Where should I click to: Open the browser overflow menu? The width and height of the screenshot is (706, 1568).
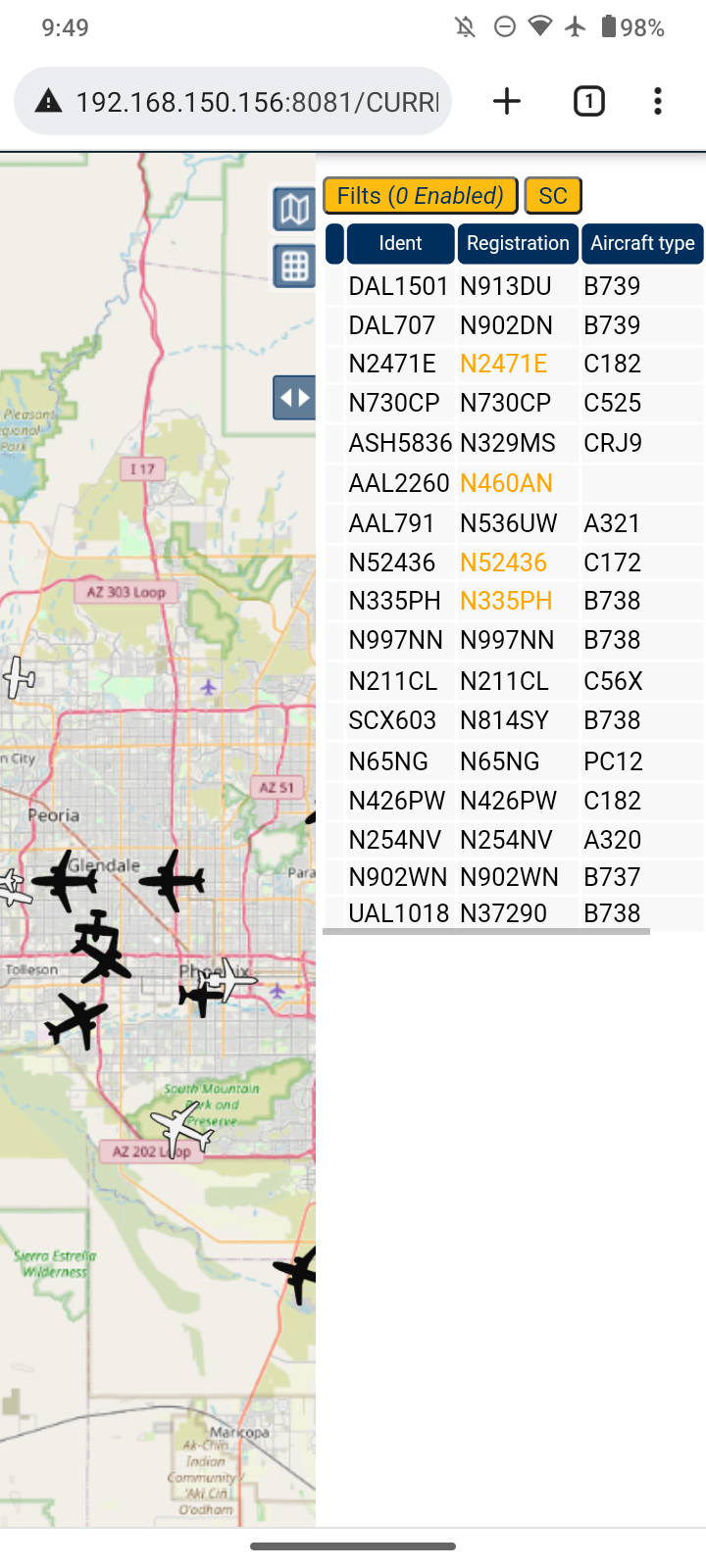[x=658, y=101]
